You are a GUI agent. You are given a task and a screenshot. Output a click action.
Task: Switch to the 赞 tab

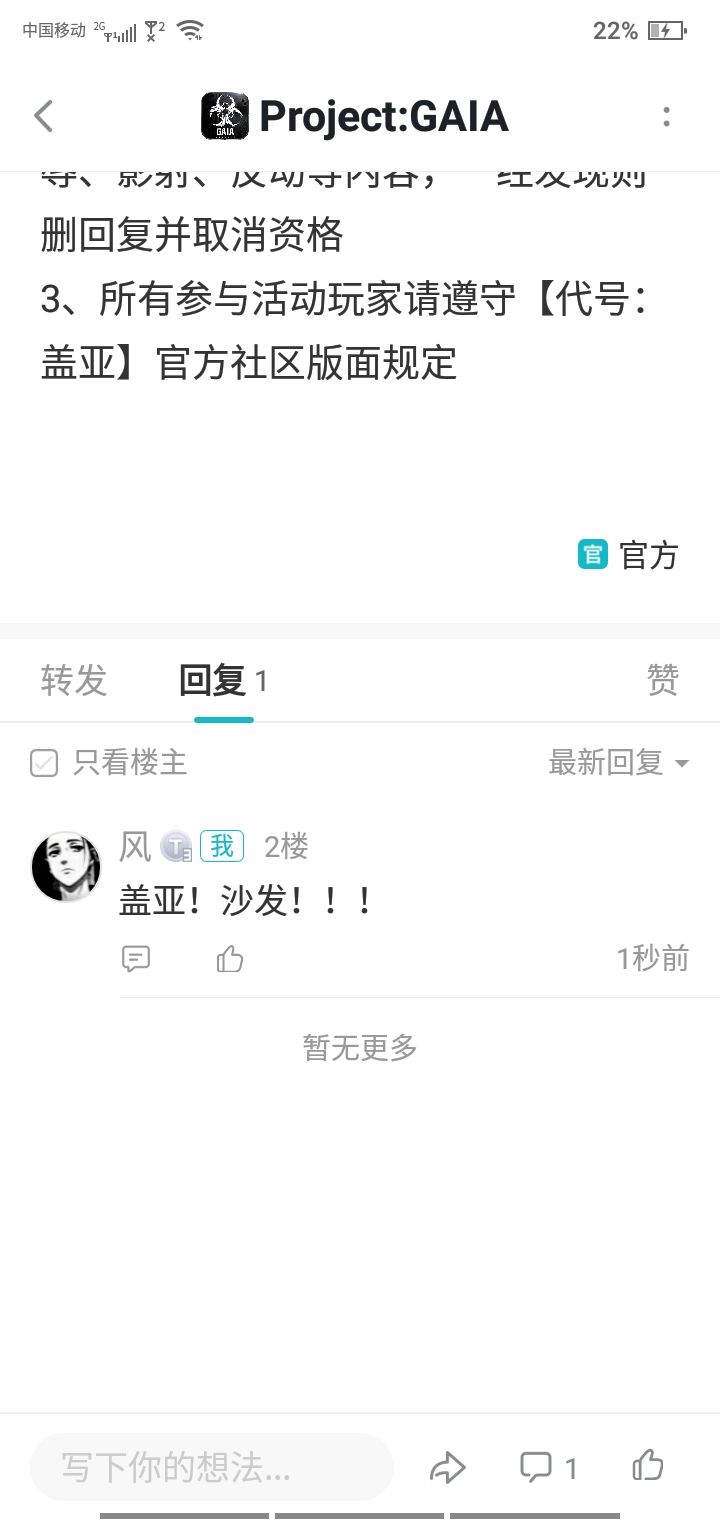(663, 681)
